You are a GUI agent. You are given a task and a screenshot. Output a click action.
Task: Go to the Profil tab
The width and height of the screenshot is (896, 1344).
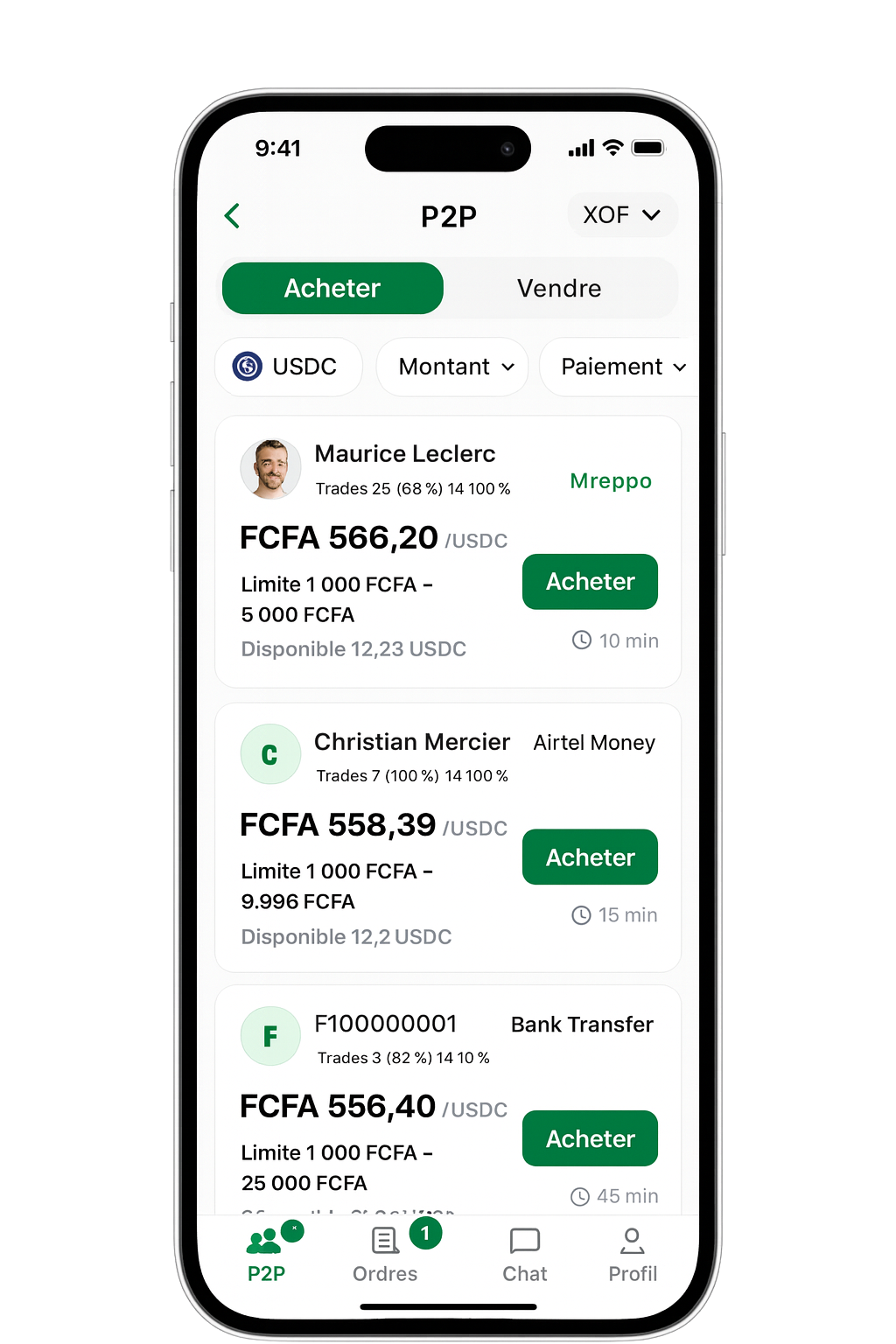click(632, 1253)
